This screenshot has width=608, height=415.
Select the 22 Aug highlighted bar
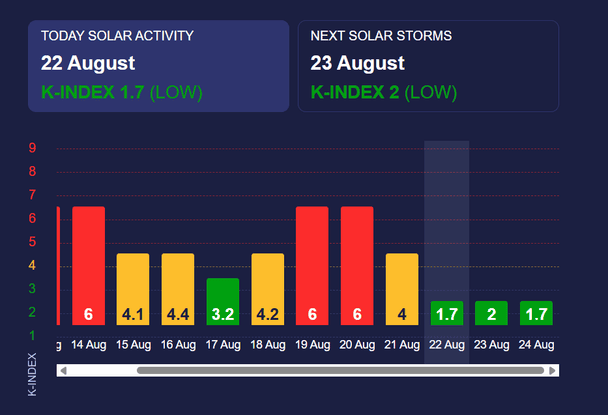(447, 313)
